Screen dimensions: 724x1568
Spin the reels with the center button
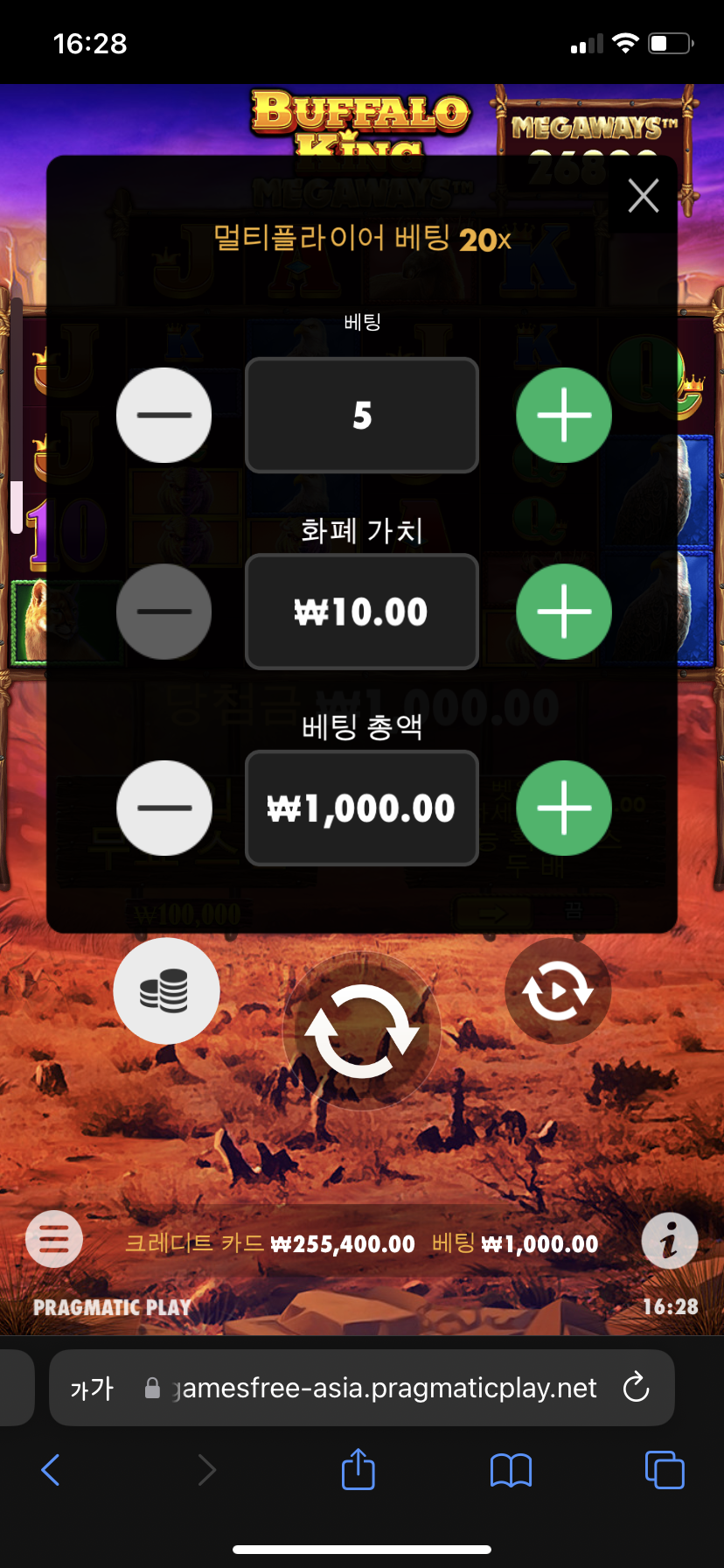[362, 1031]
